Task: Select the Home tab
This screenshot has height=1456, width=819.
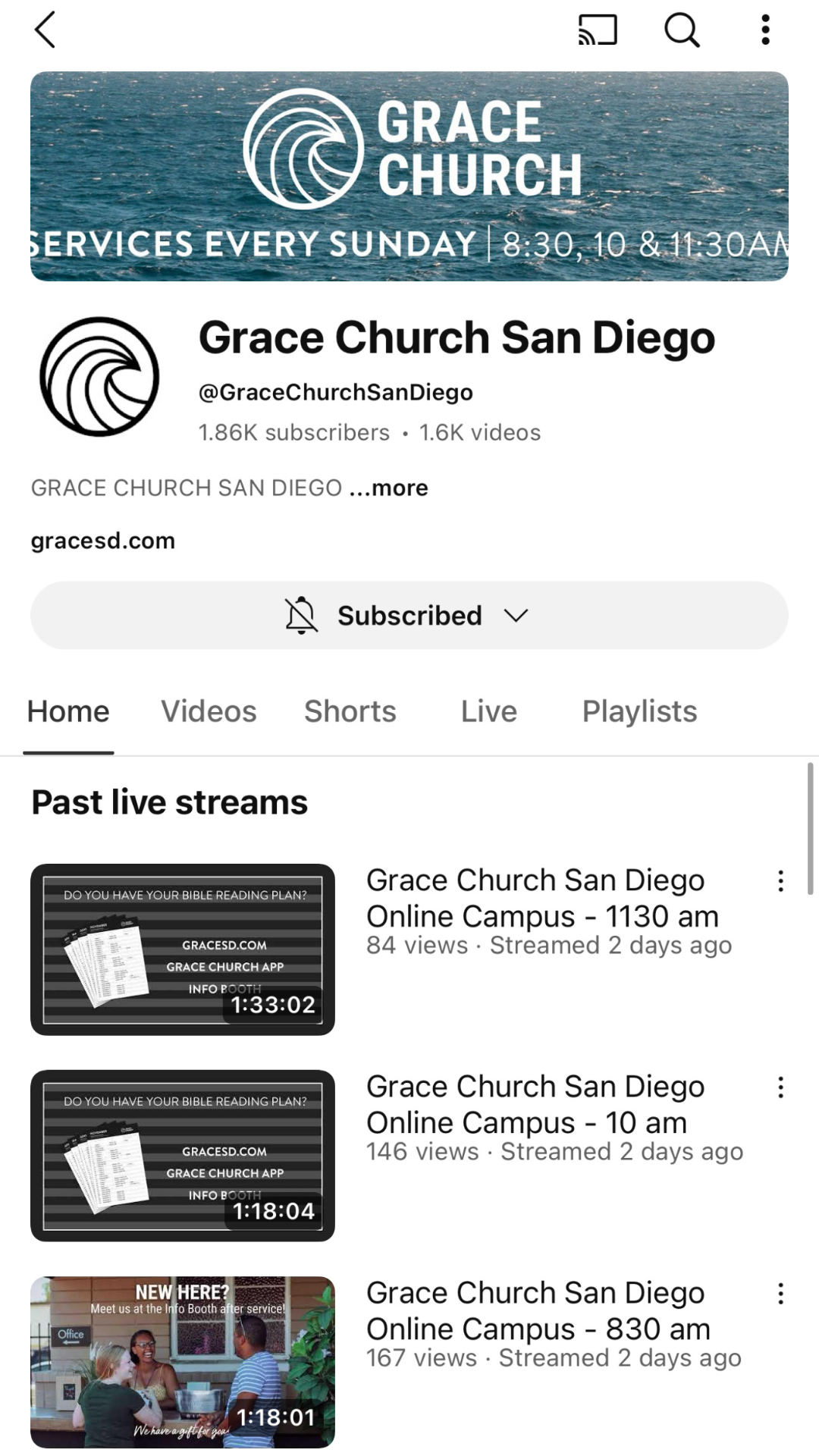Action: (x=68, y=711)
